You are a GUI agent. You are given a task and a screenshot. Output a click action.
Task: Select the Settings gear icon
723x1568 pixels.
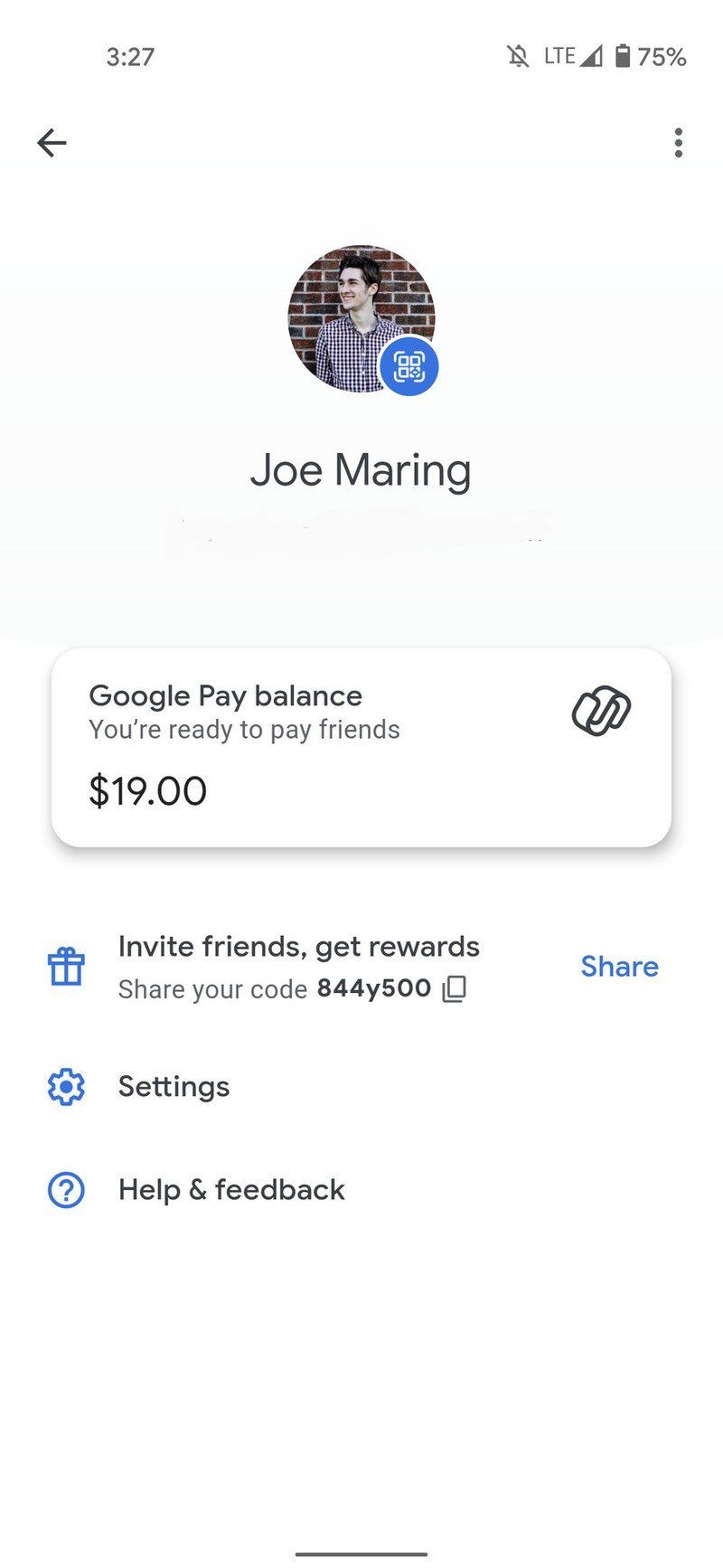(x=64, y=1086)
